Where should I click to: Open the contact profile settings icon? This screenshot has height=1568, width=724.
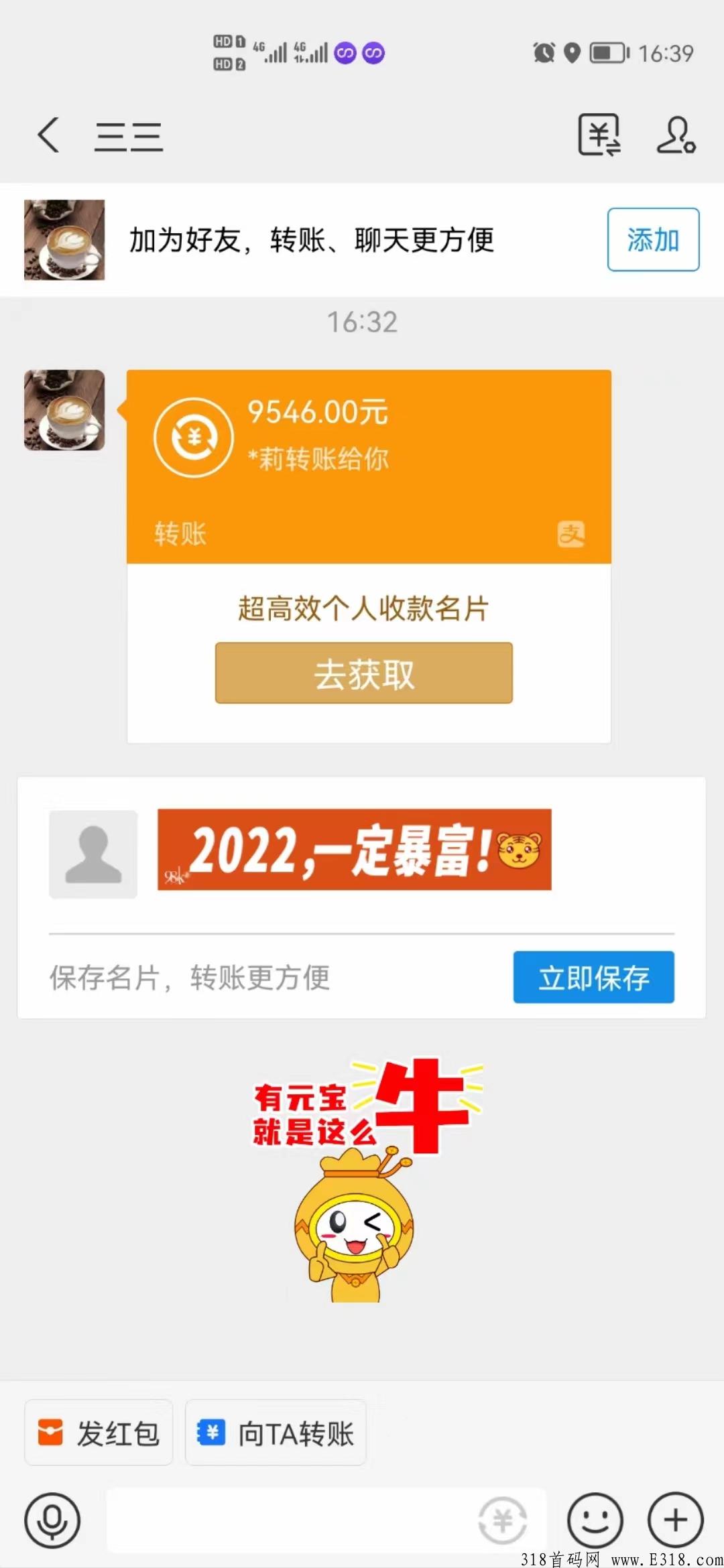675,135
